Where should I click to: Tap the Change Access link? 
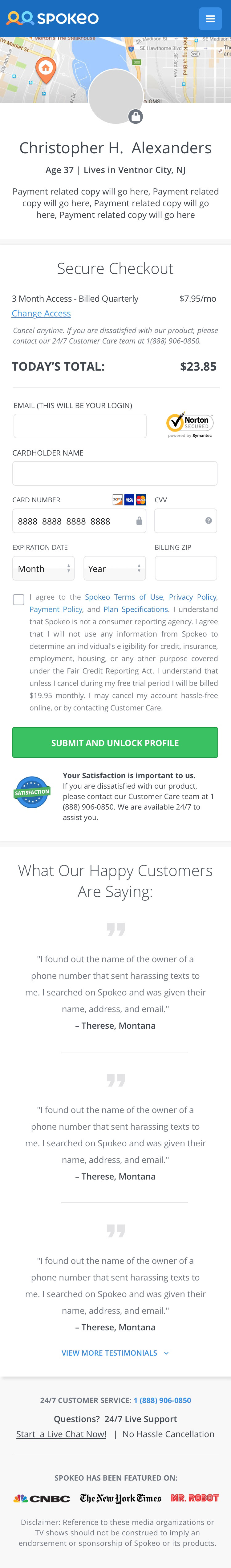tap(41, 313)
